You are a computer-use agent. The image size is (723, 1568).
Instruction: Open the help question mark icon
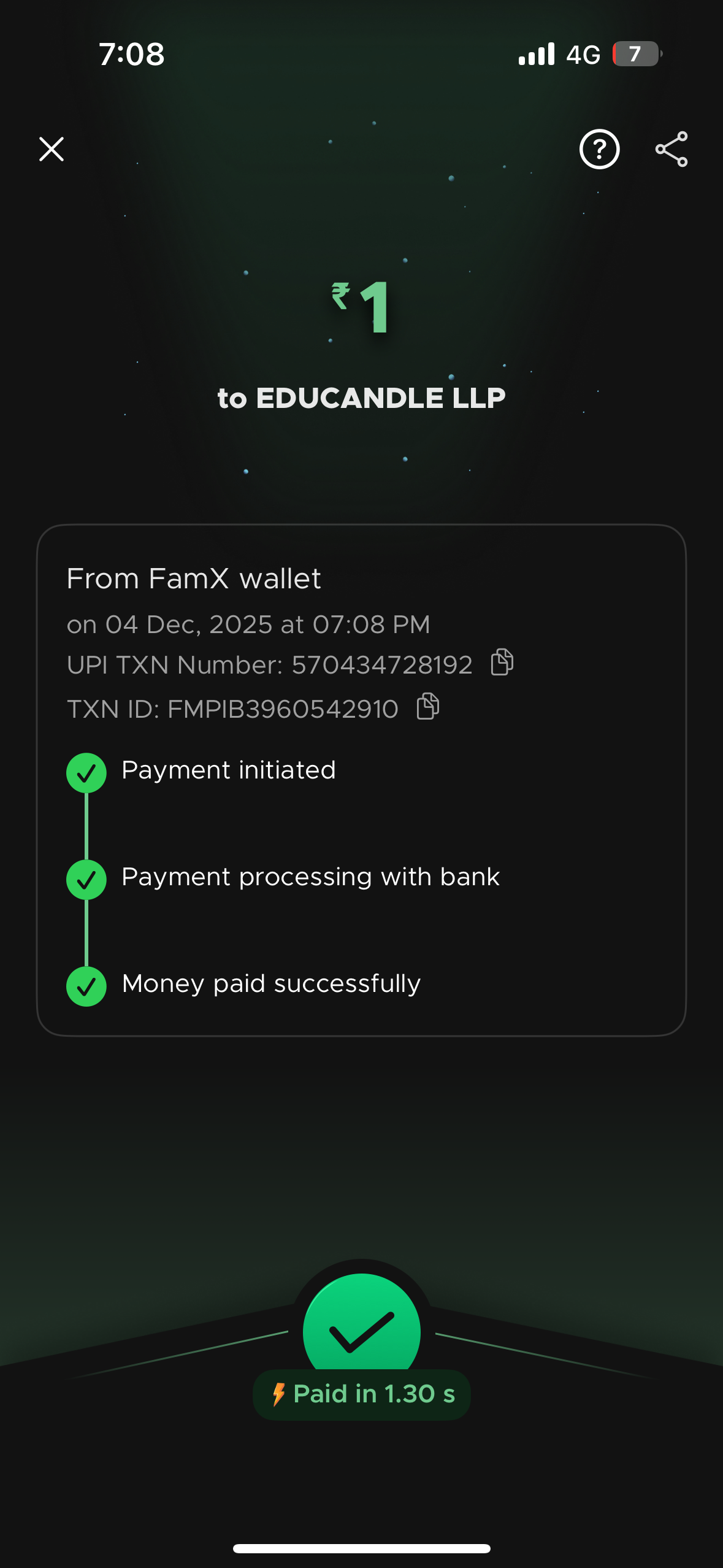[599, 149]
